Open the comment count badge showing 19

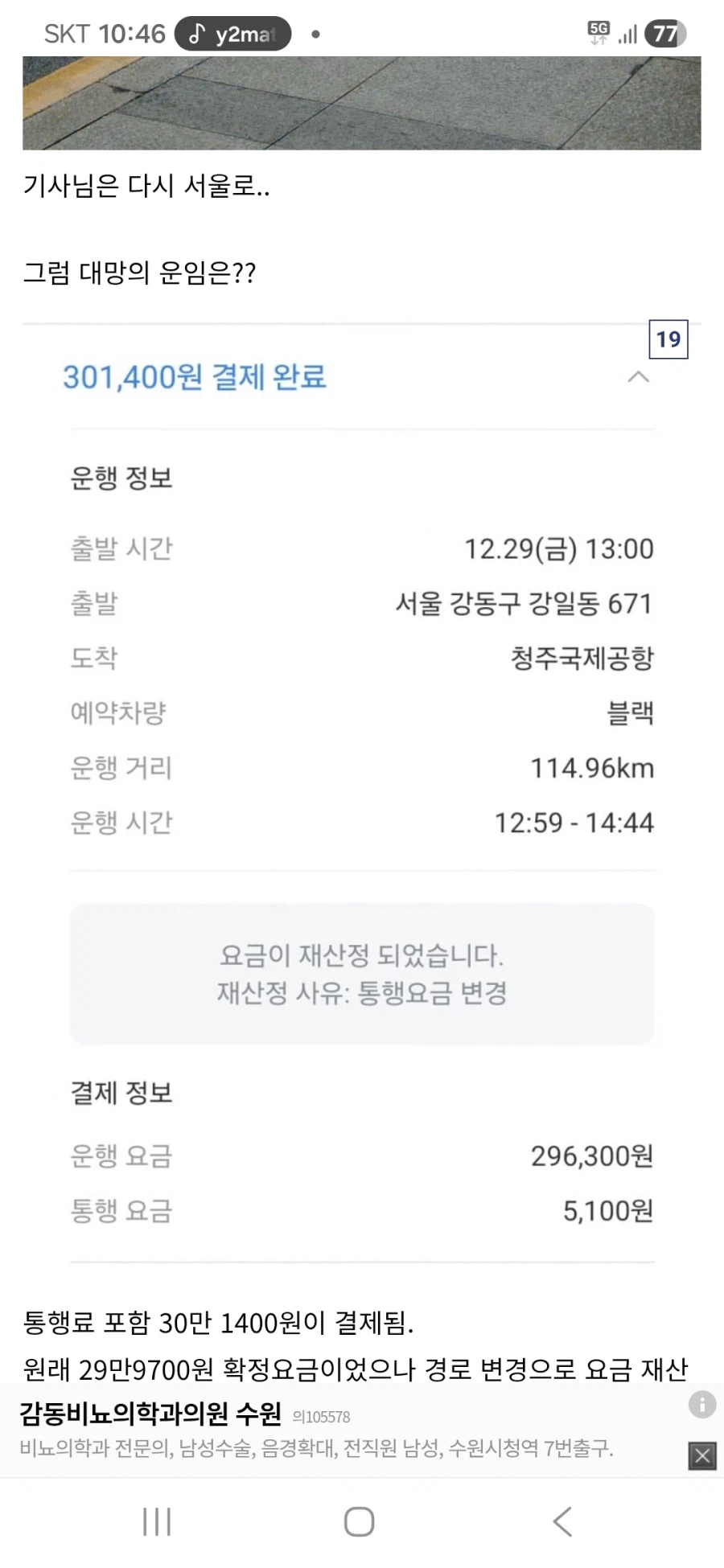[668, 340]
